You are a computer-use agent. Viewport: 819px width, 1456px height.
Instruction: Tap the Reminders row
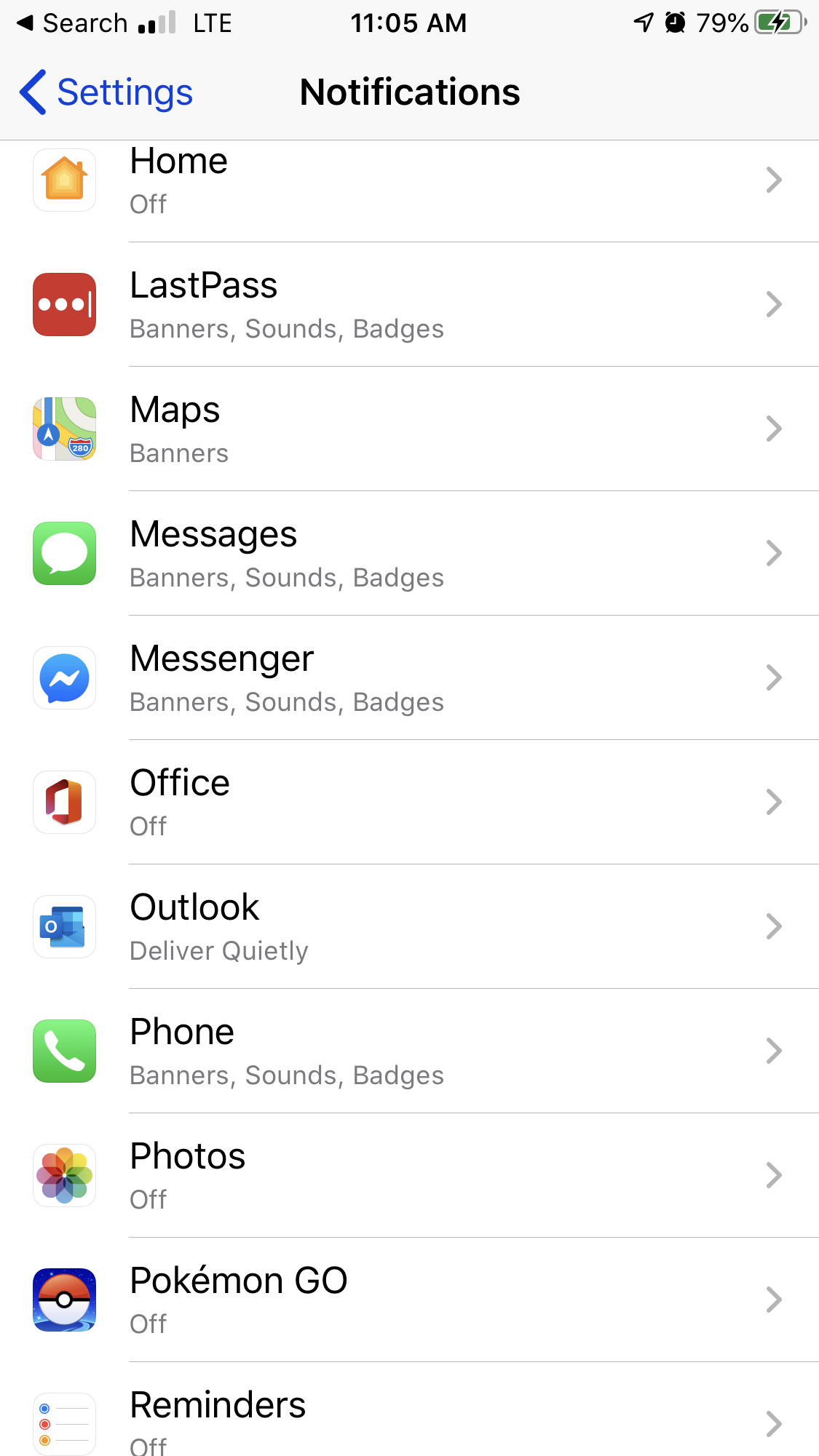409,1409
